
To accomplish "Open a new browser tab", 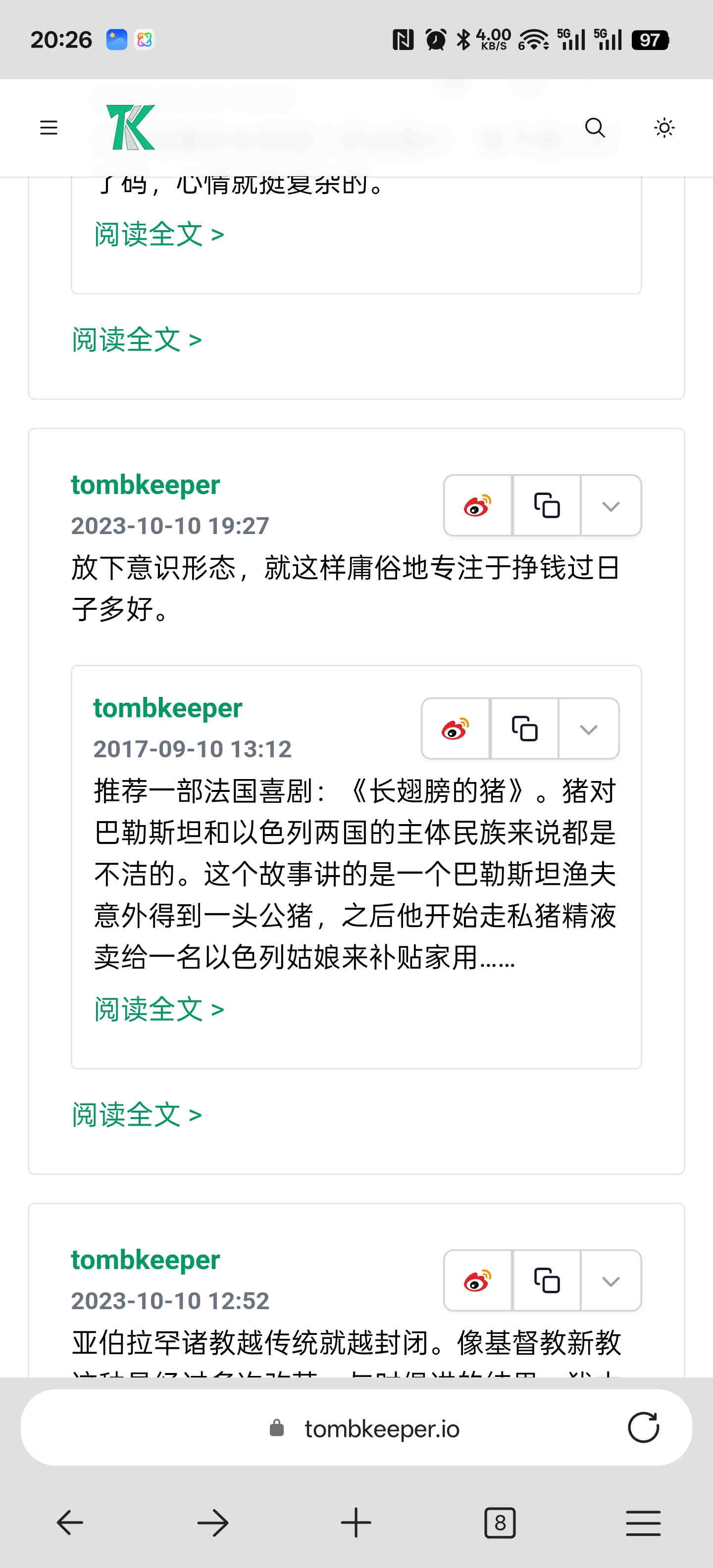I will [356, 1523].
